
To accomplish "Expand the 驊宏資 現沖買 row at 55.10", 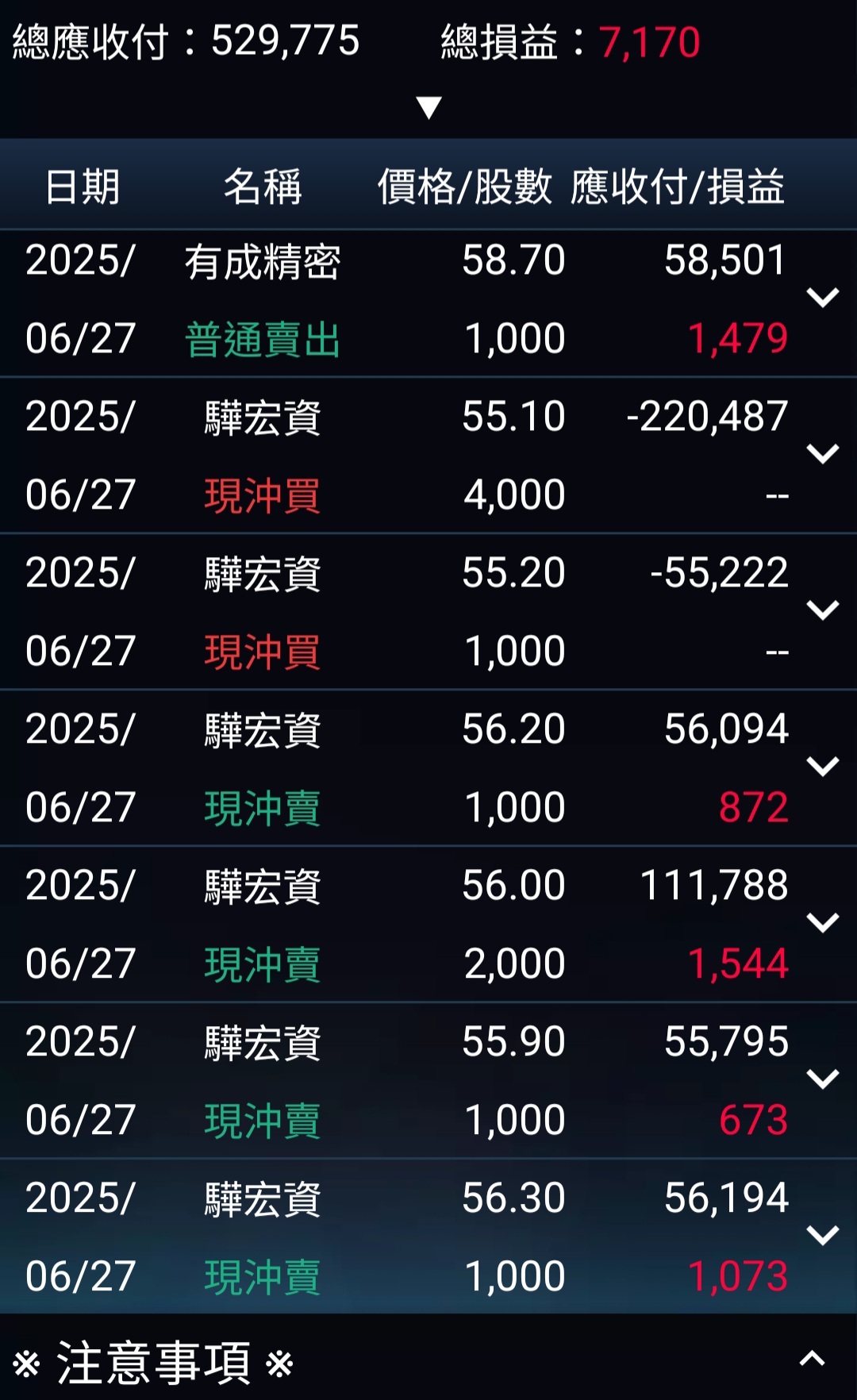I will pos(822,455).
